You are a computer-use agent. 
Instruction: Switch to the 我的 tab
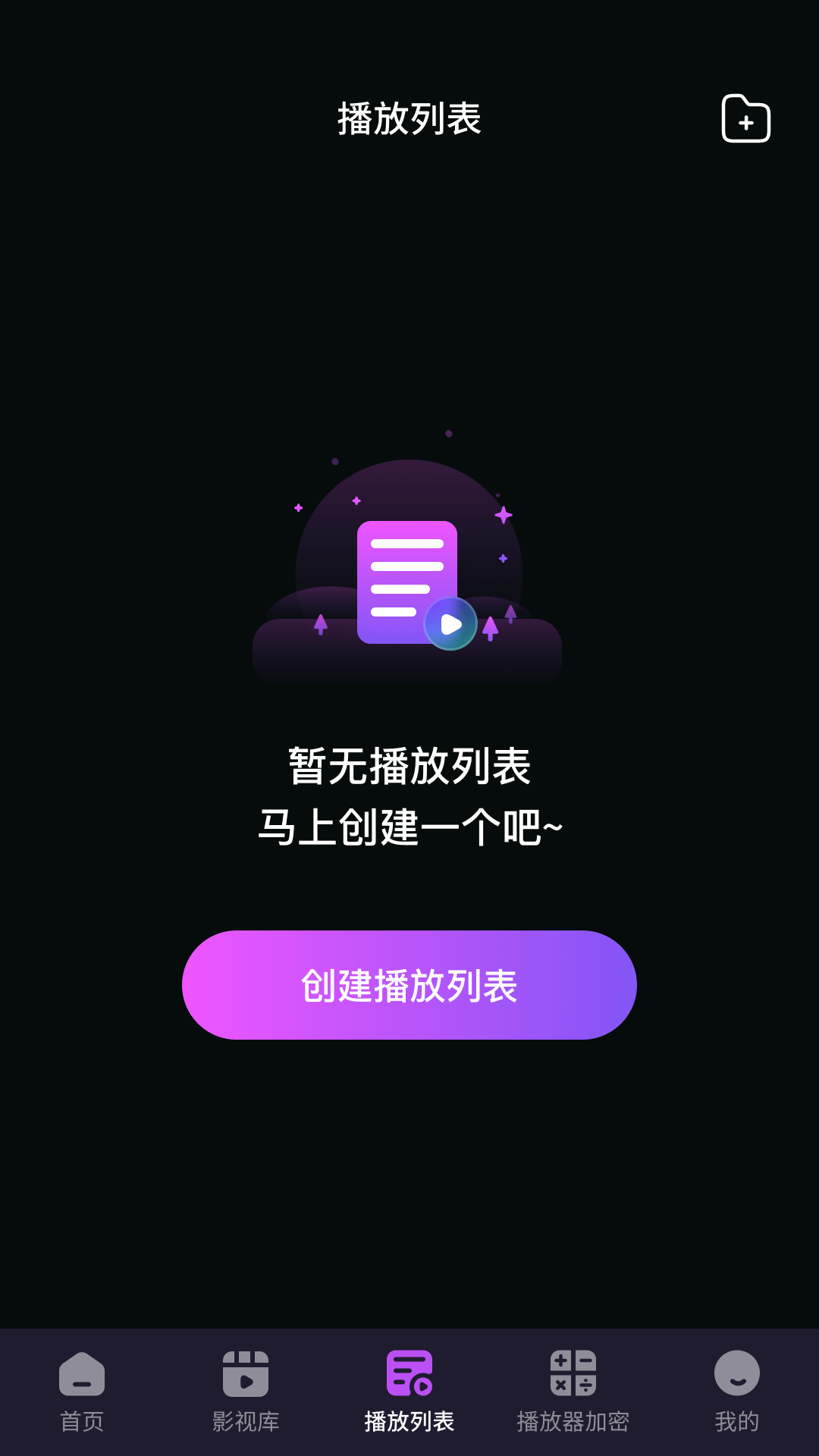(x=736, y=1392)
